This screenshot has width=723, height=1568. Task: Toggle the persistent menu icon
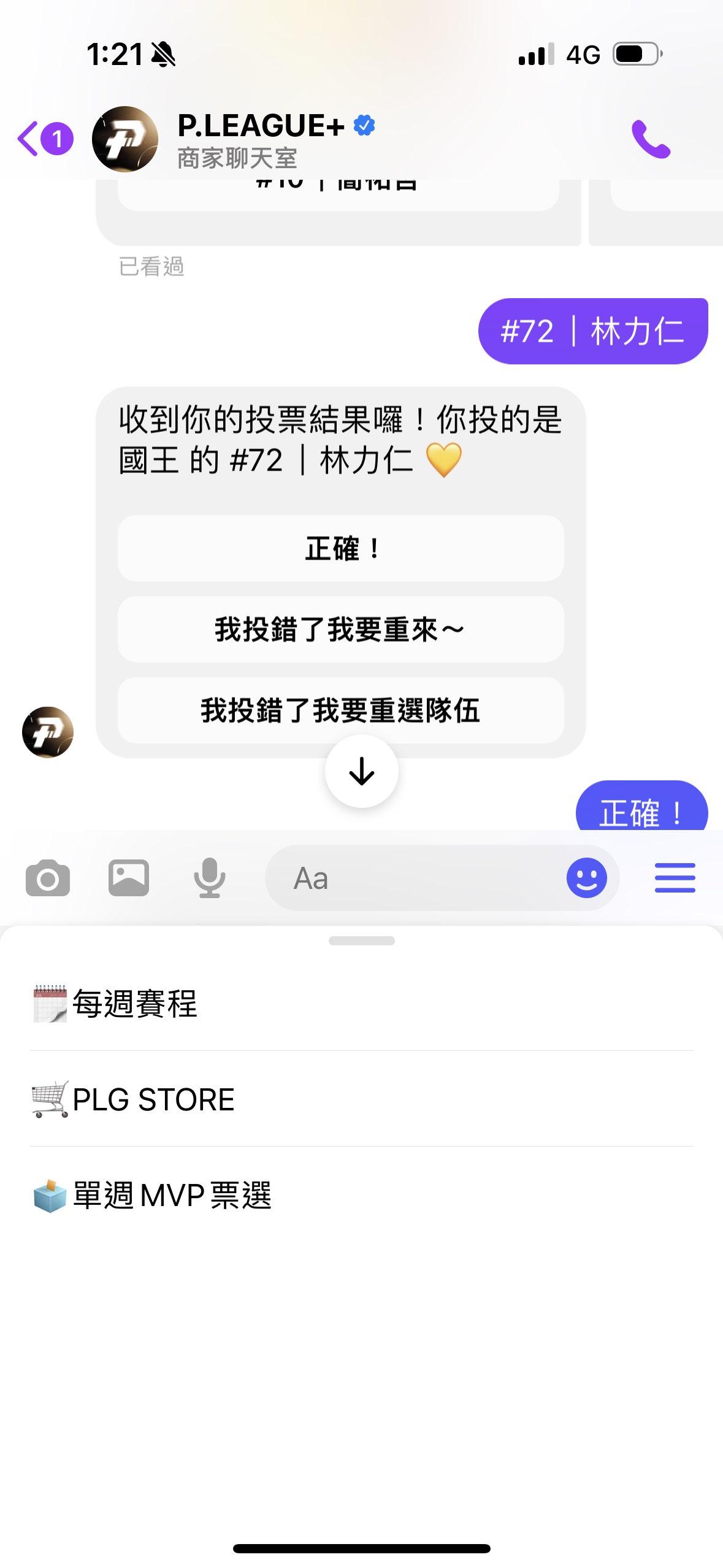675,878
